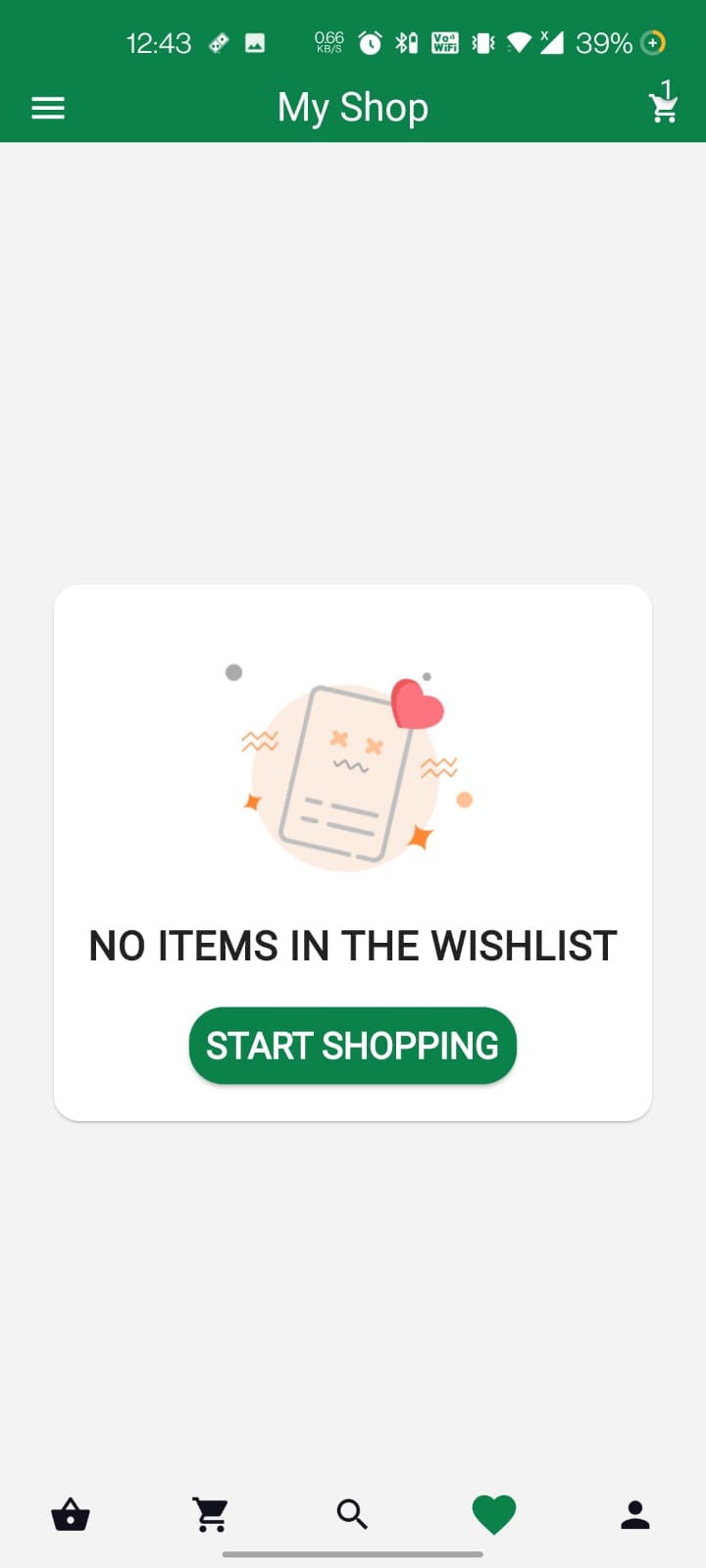Open the shopping cart from top bar
Viewport: 706px width, 1568px height.
665,110
